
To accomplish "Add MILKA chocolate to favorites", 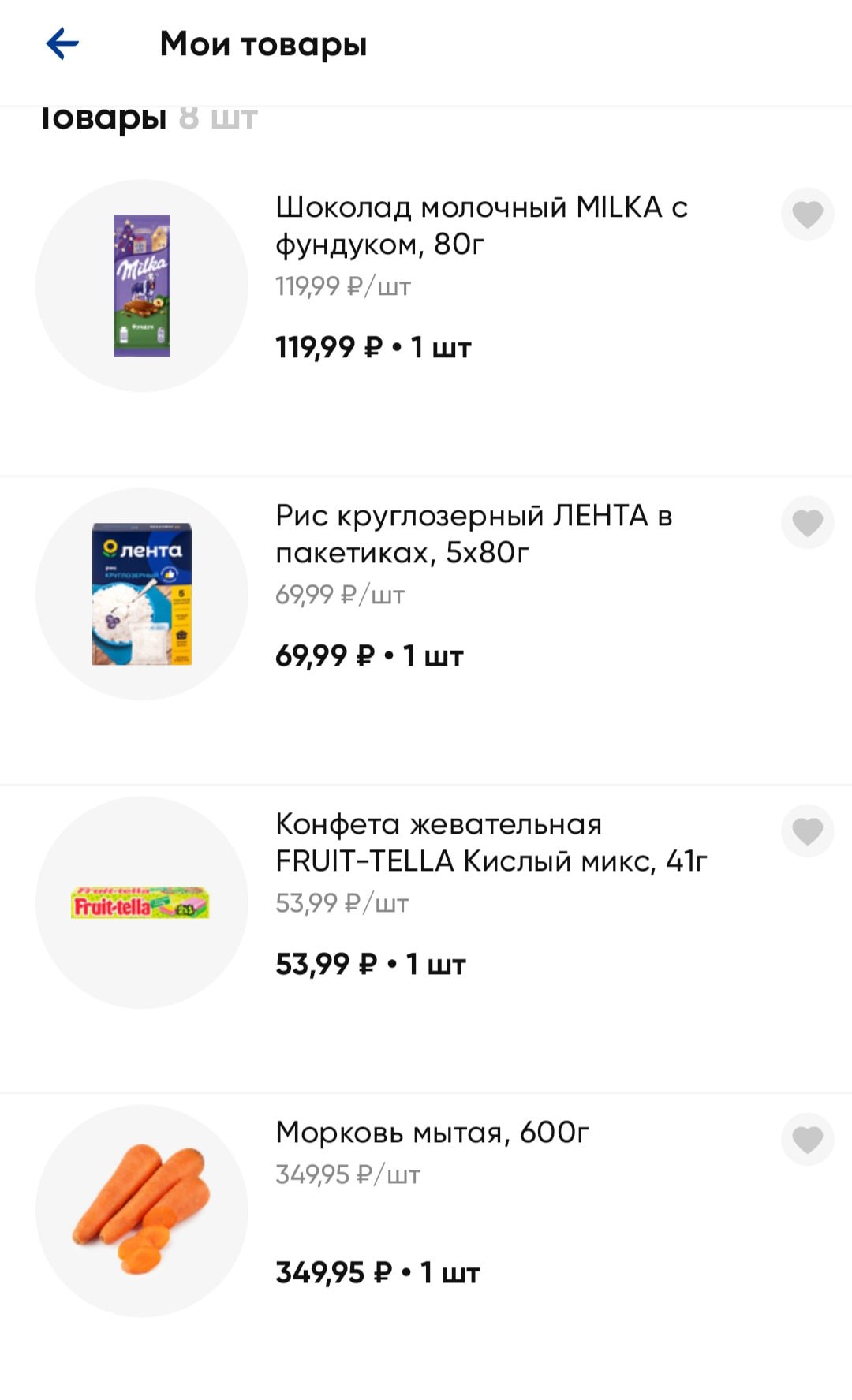I will [807, 214].
